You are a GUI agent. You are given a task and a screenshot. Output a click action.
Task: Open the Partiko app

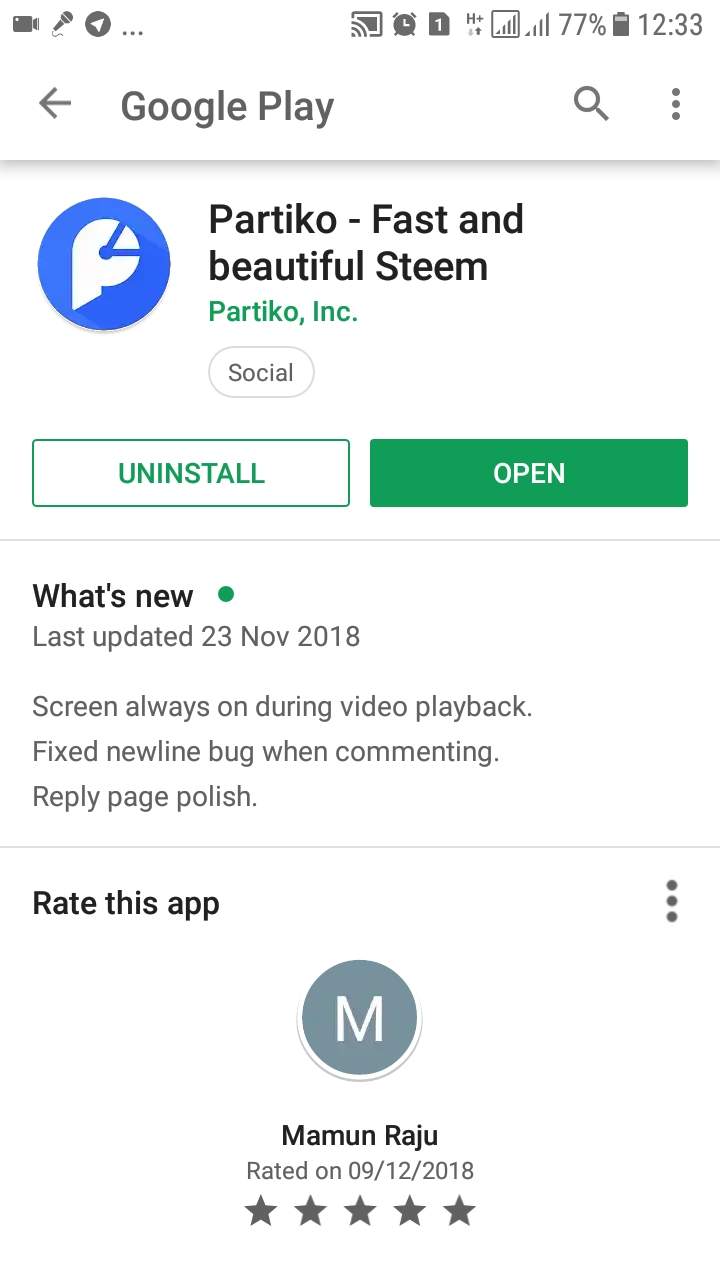[529, 473]
